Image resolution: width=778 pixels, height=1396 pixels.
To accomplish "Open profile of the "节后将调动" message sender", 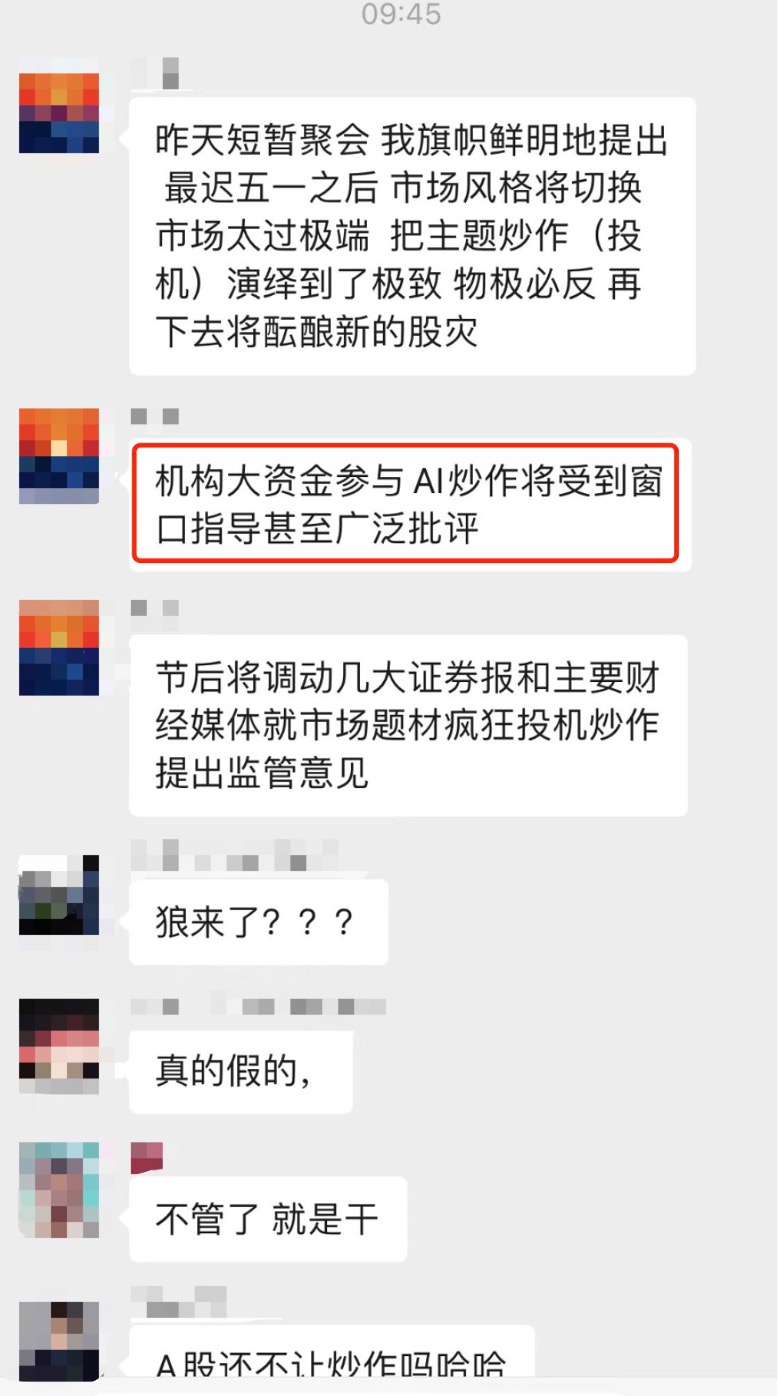I will [59, 647].
